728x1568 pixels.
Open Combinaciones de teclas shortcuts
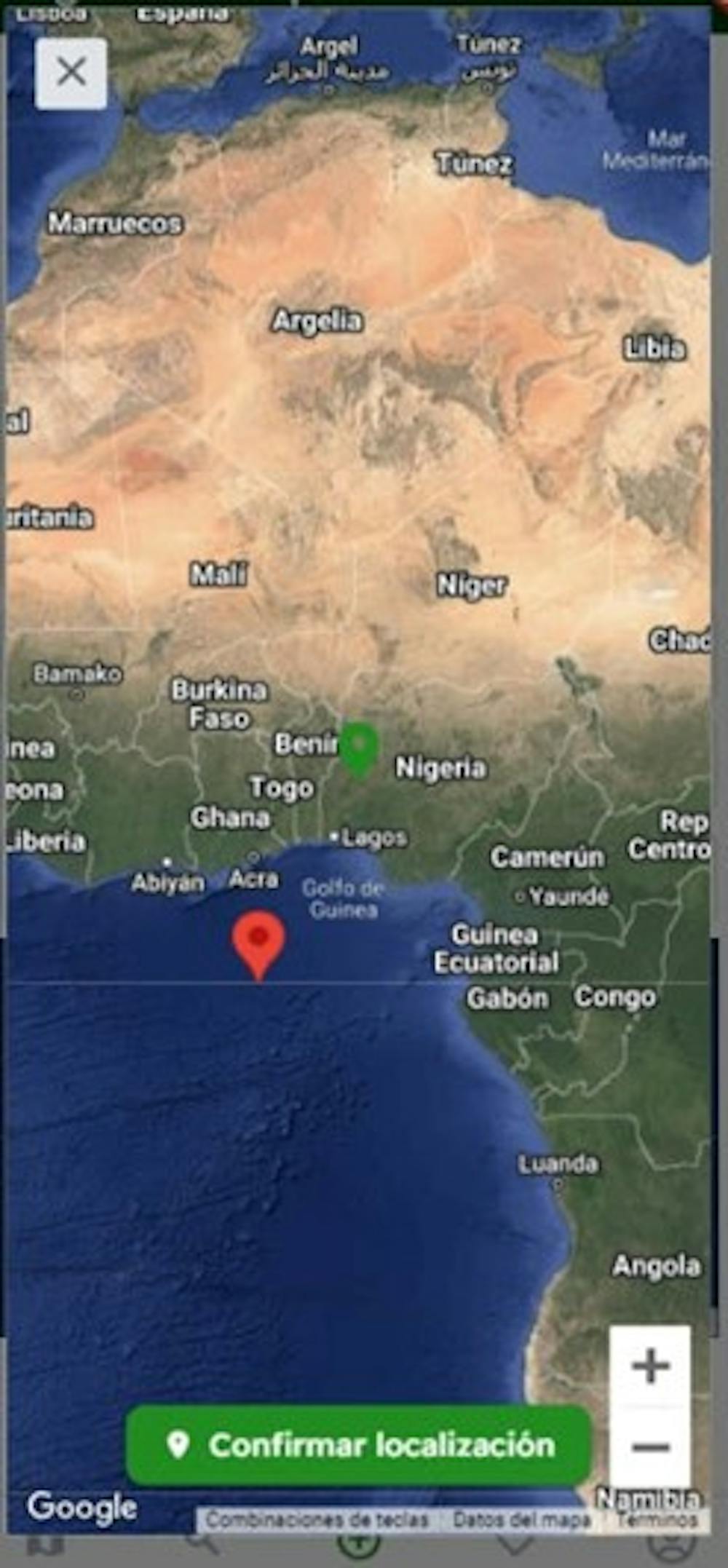point(317,1519)
